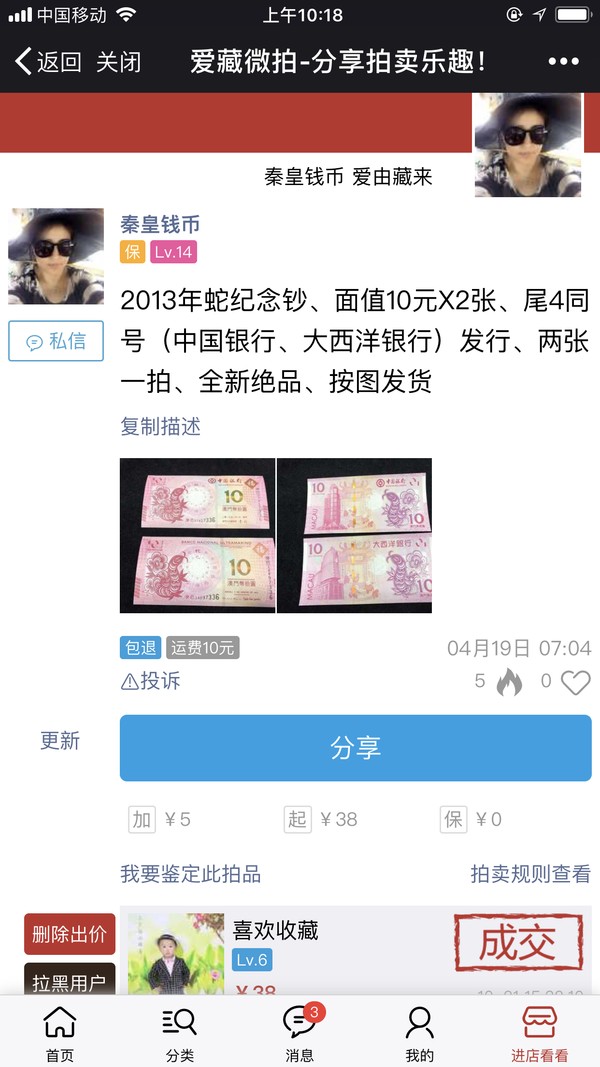Tap the blue 分享 share button
Screen dimensions: 600x1067
pyautogui.click(x=355, y=748)
